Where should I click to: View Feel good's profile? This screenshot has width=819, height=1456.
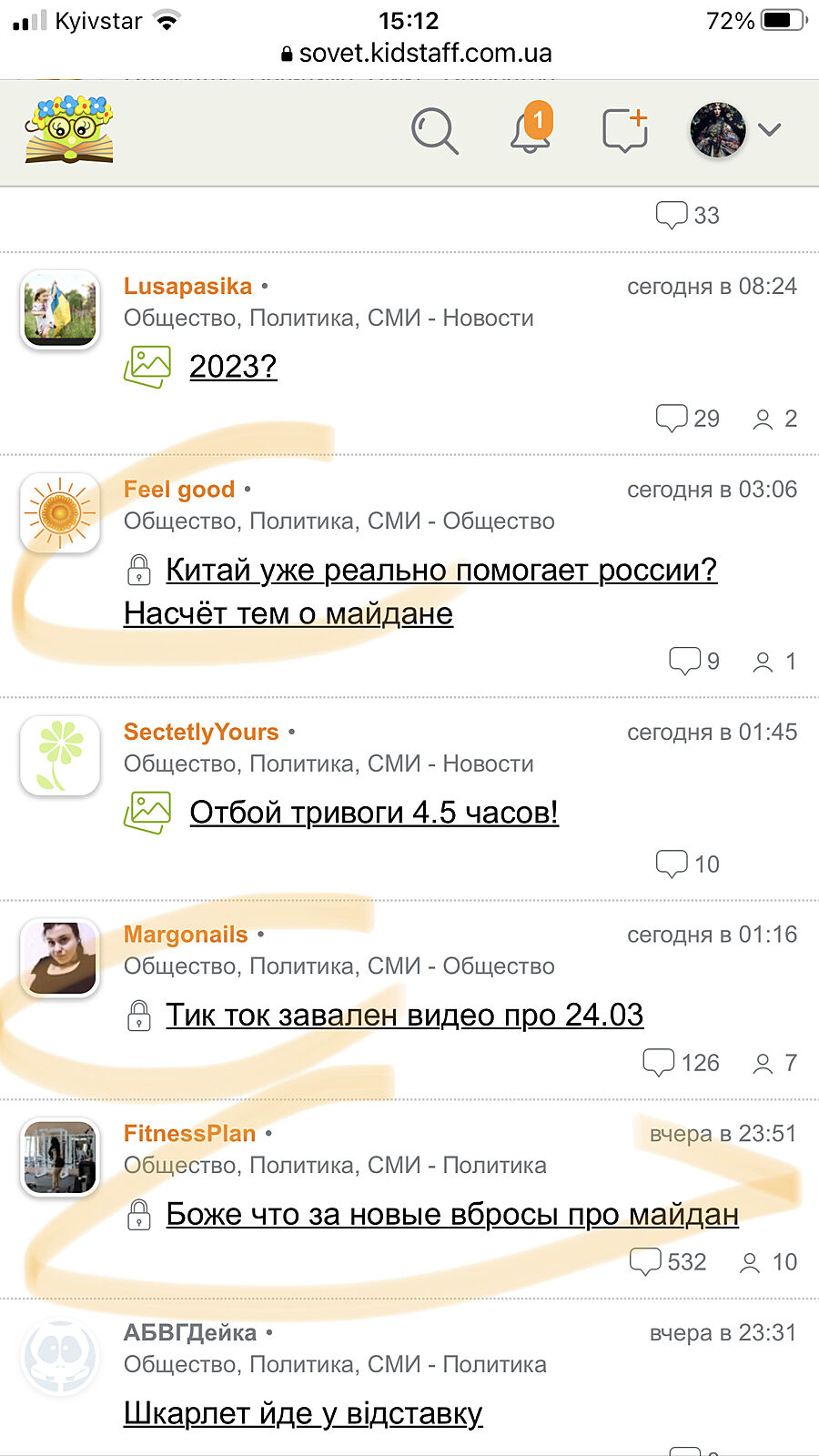coord(179,490)
